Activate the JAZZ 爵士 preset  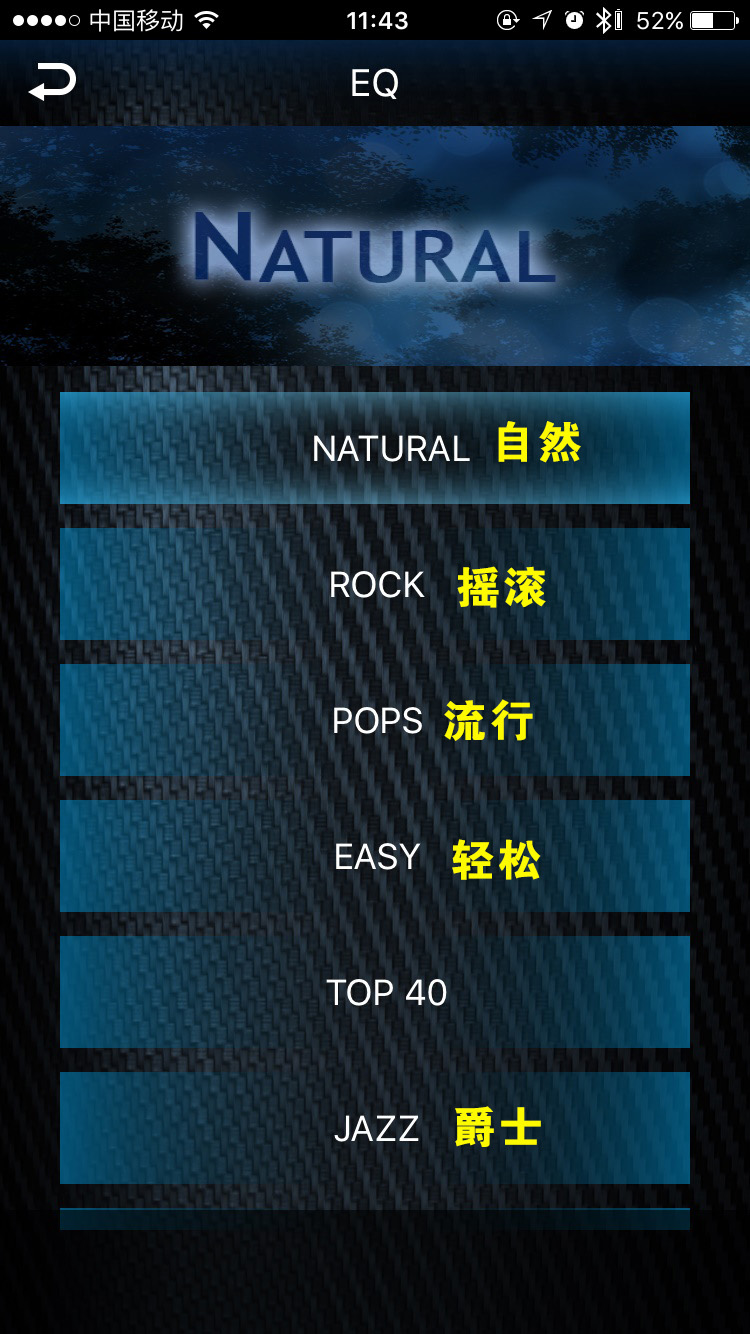(x=375, y=1128)
